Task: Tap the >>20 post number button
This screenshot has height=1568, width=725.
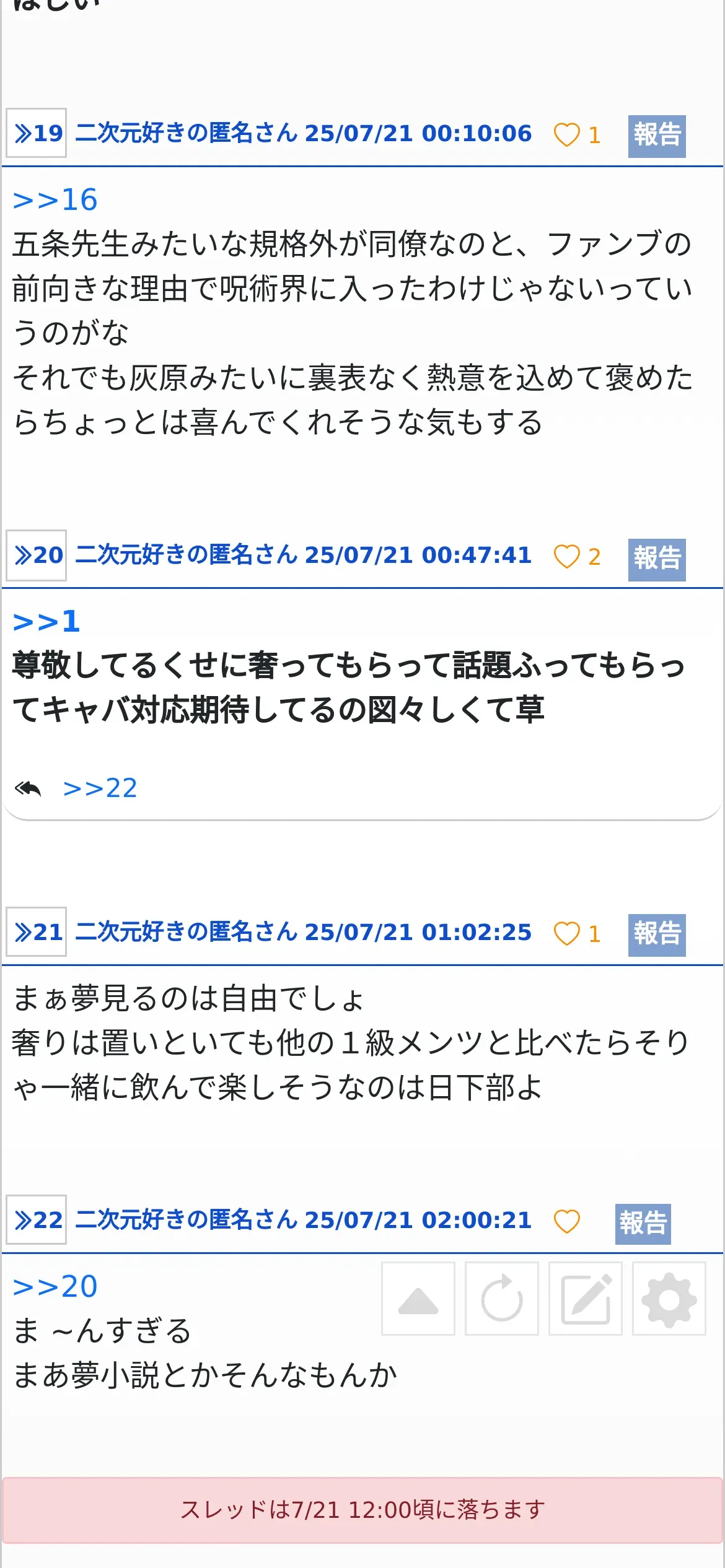Action: click(37, 555)
